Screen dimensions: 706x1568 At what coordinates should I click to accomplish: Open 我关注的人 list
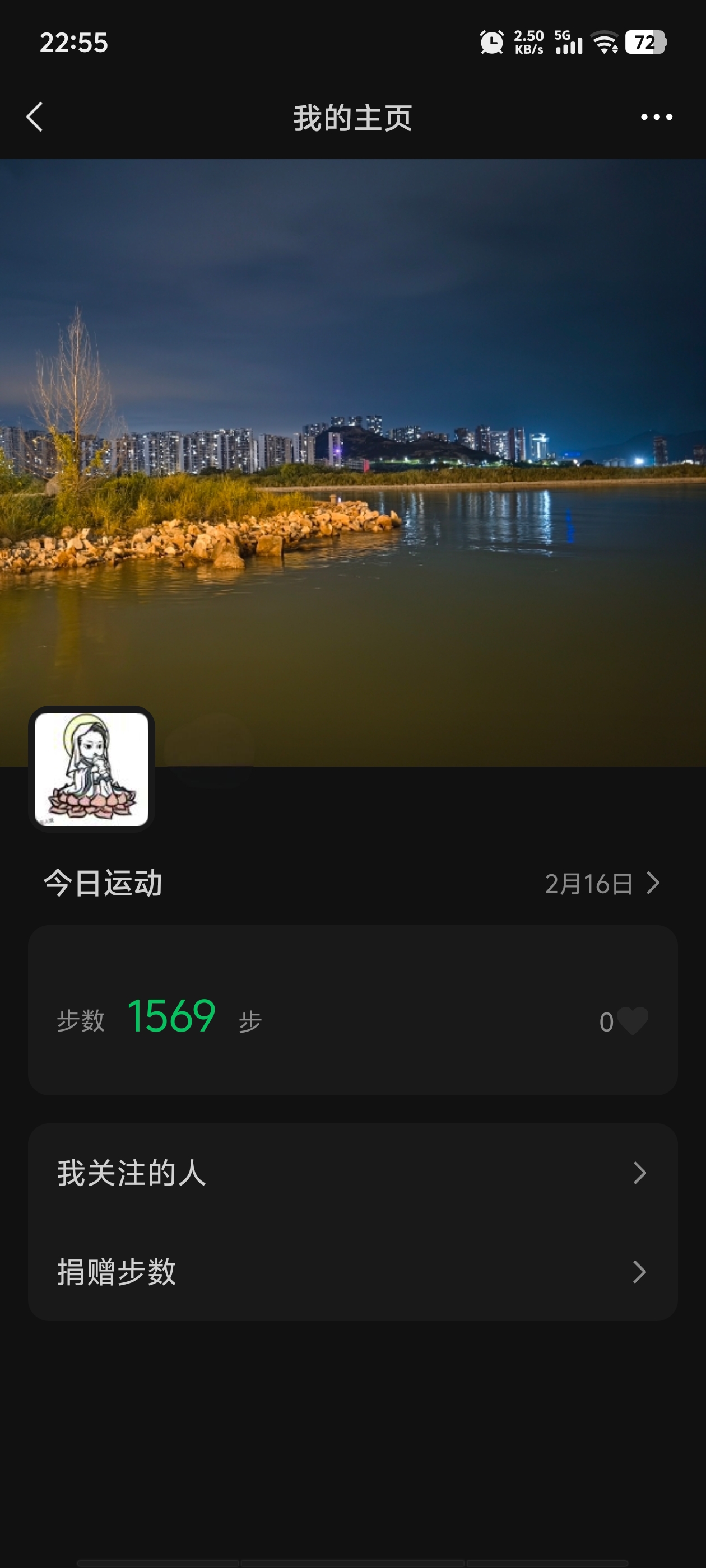[352, 1172]
